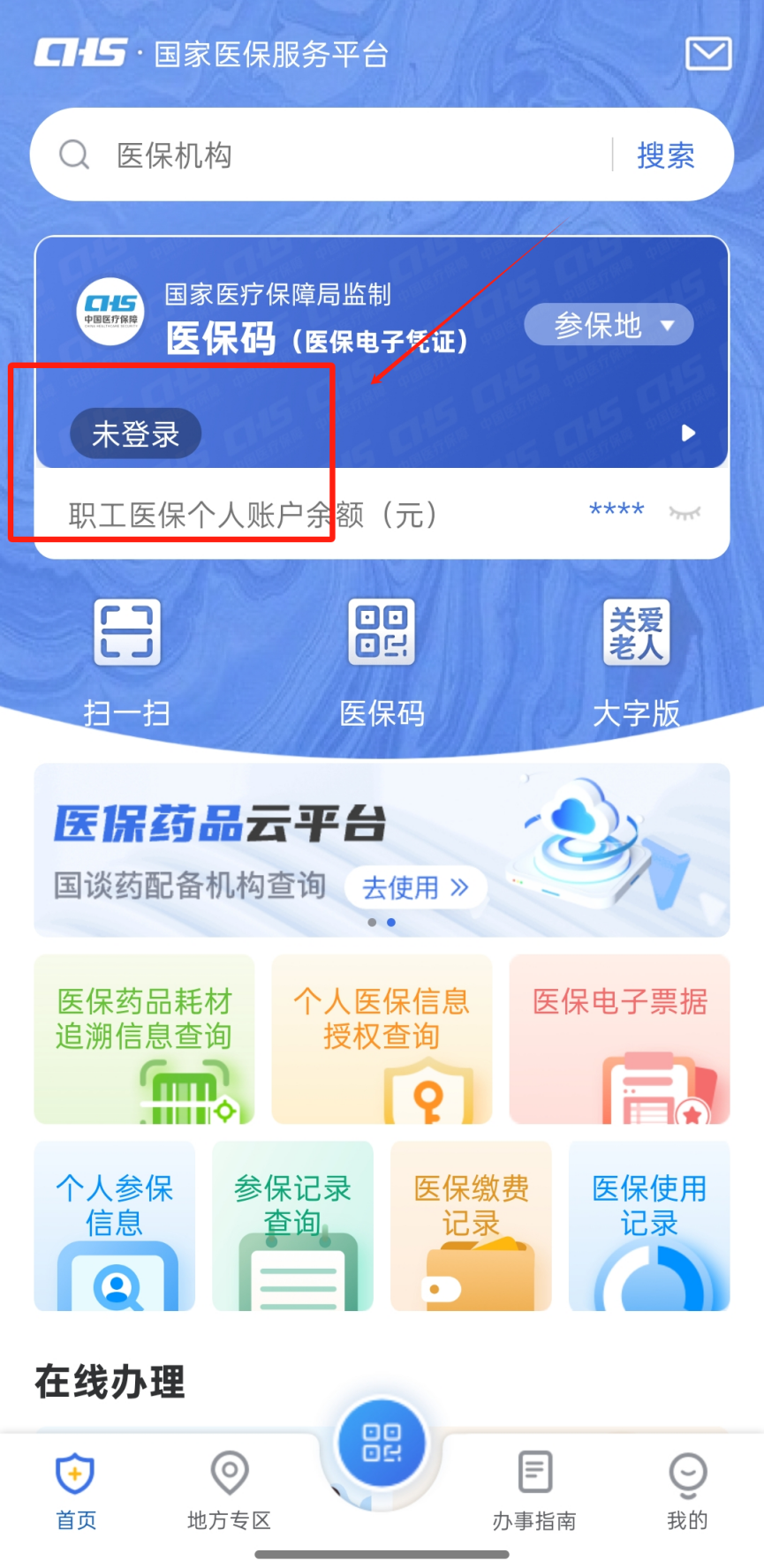
Task: Open 医保药品耗材追溯信息查询
Action: point(144,1039)
